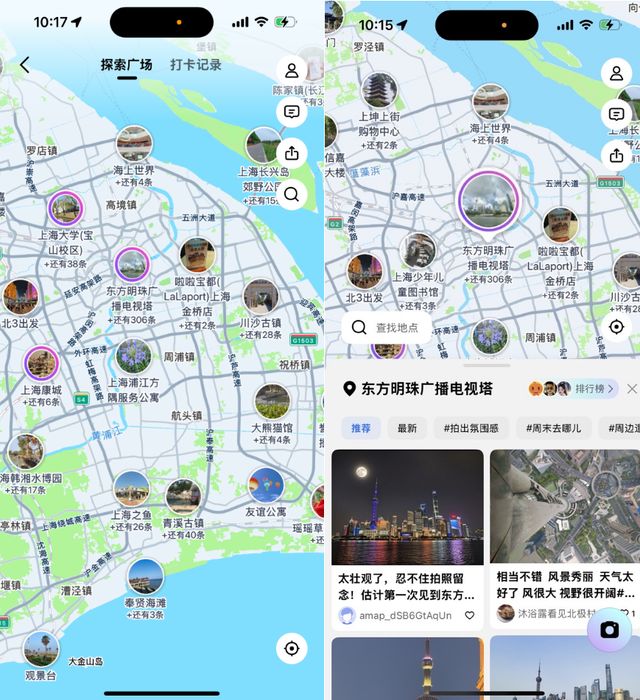The image size is (640, 700).
Task: Go back using the top-left arrow
Action: [x=25, y=65]
